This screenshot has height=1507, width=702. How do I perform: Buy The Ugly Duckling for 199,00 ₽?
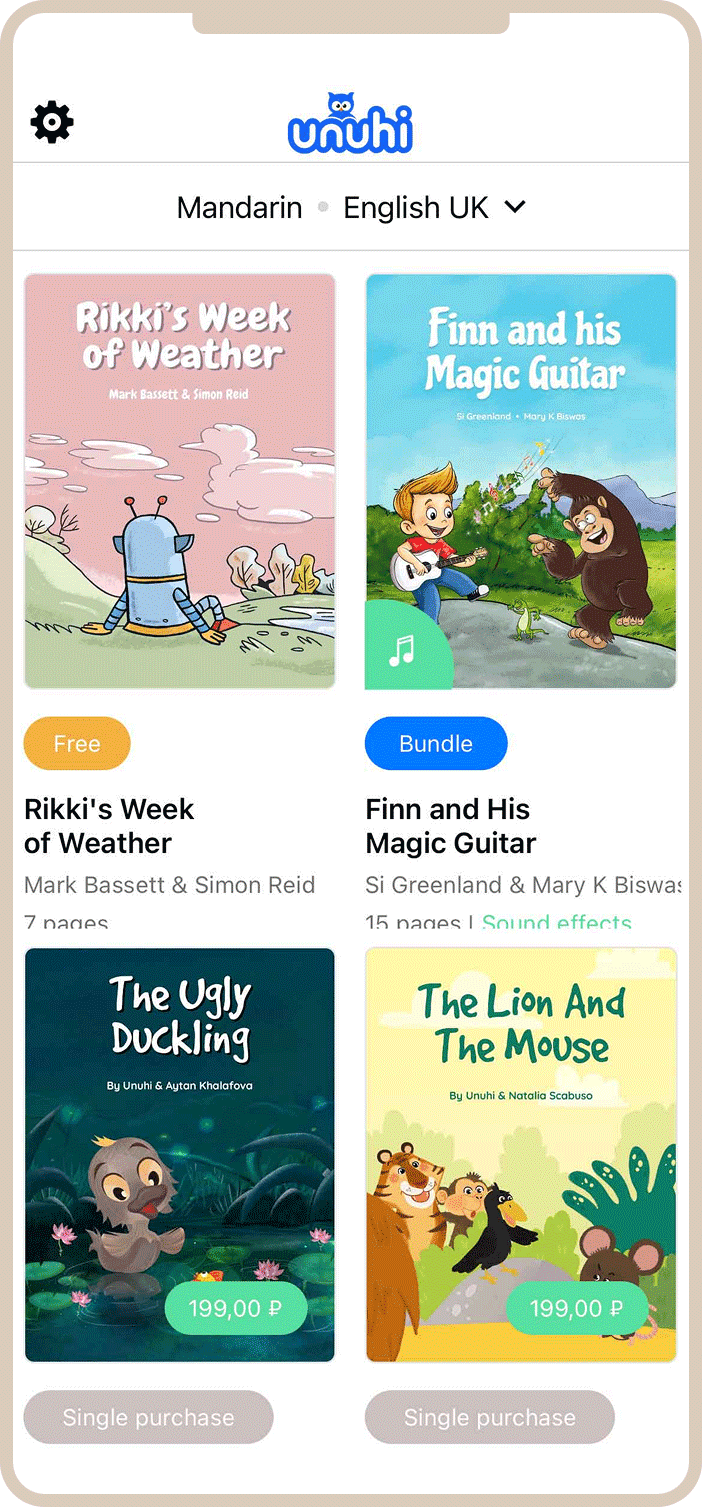[x=235, y=1308]
